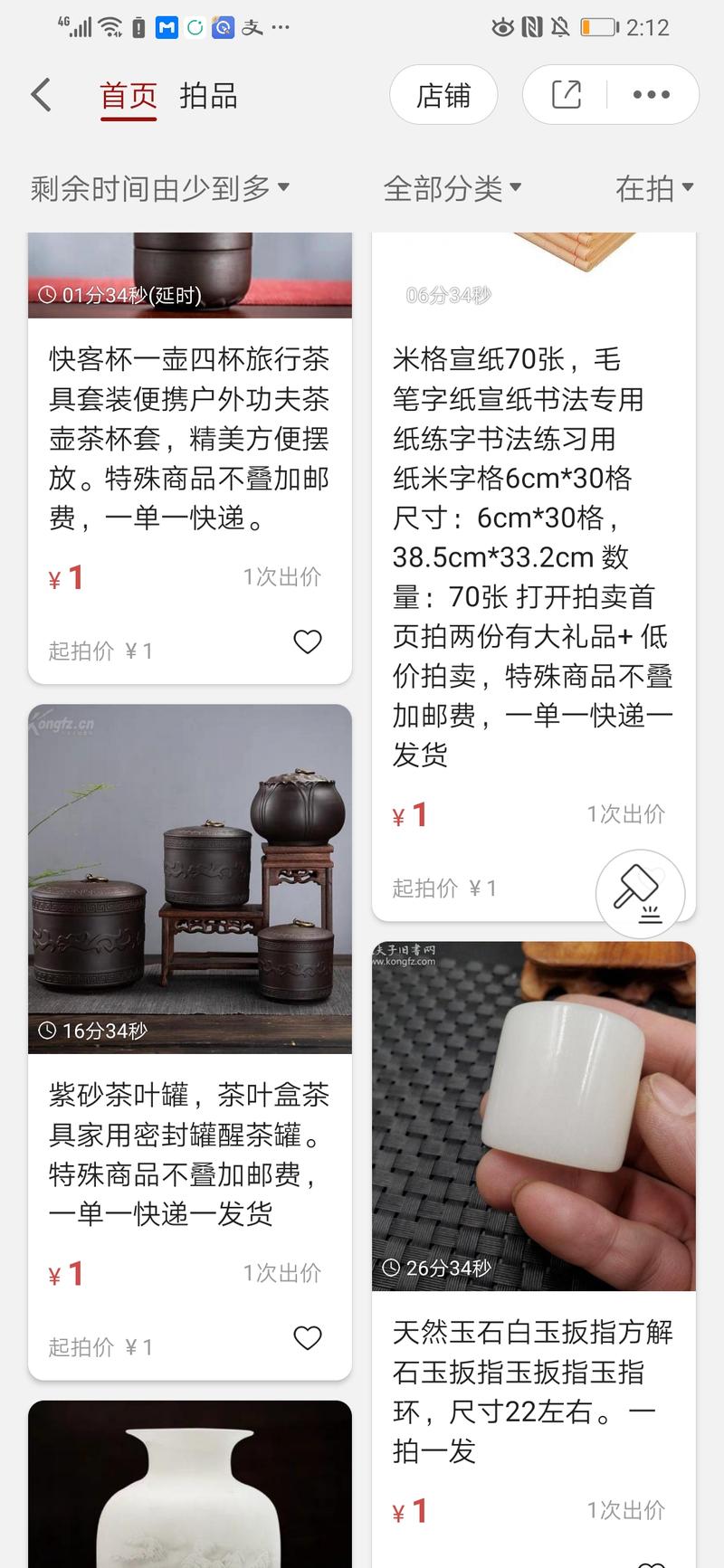This screenshot has width=724, height=1568.
Task: Open the share icon next to 店铺
Action: [563, 94]
